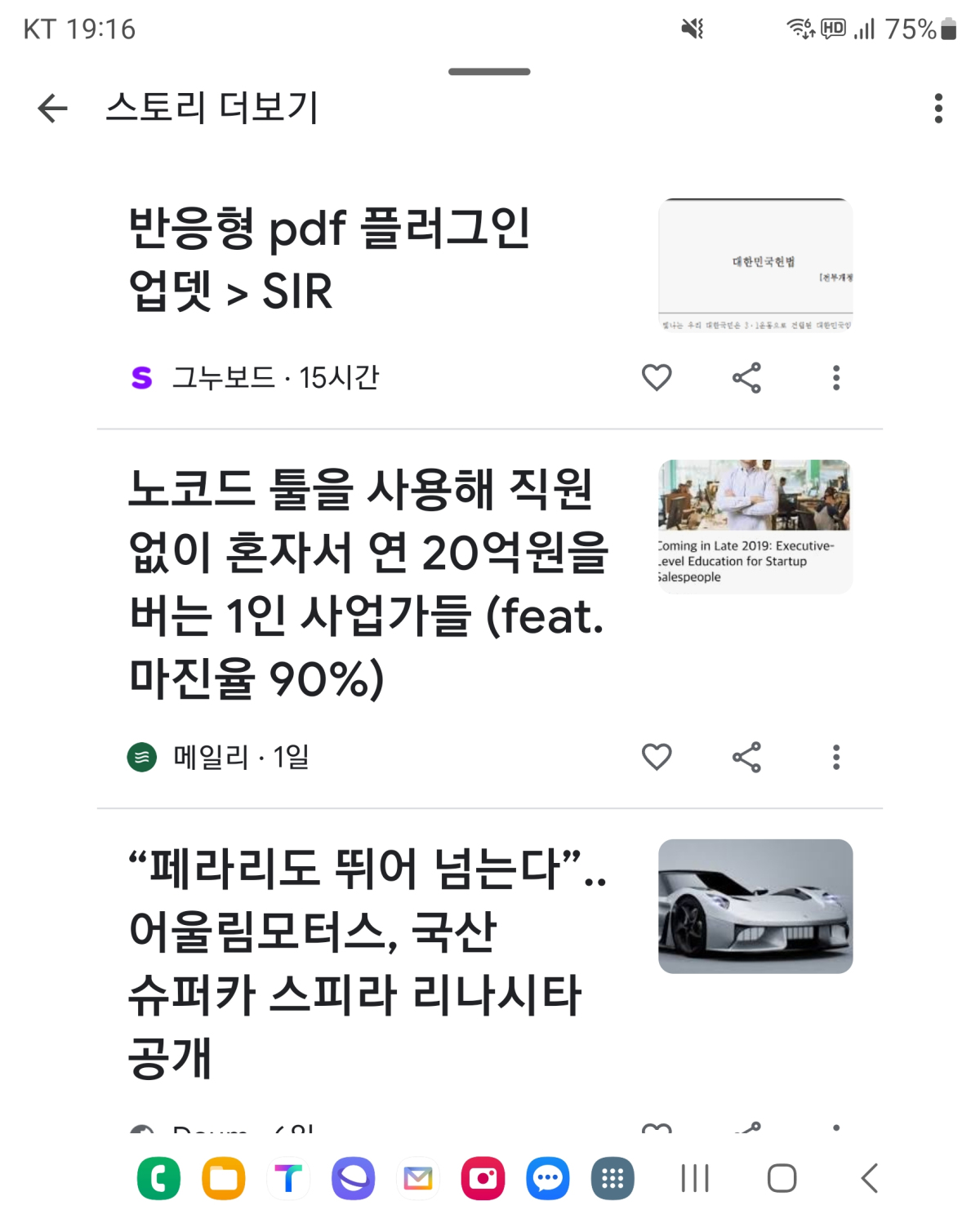980x1223 pixels.
Task: Open the 반응형 pdf 플러그인 업뎃 article
Action: pyautogui.click(x=330, y=259)
